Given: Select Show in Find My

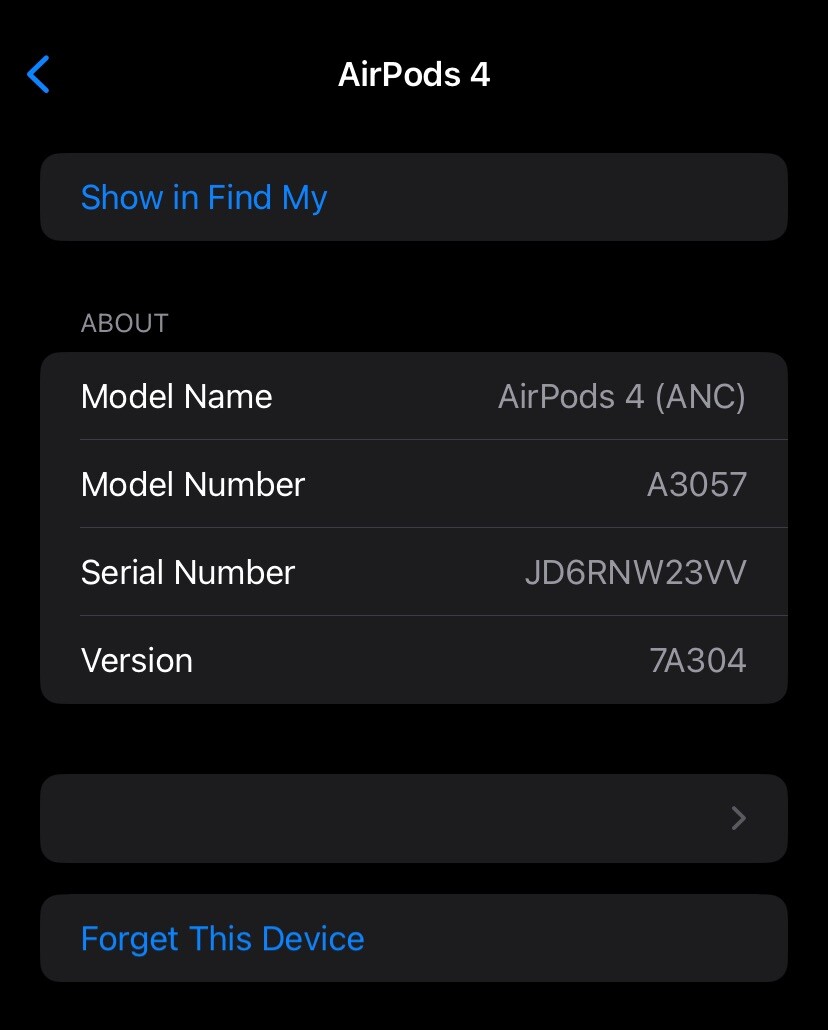Looking at the screenshot, I should pyautogui.click(x=204, y=198).
